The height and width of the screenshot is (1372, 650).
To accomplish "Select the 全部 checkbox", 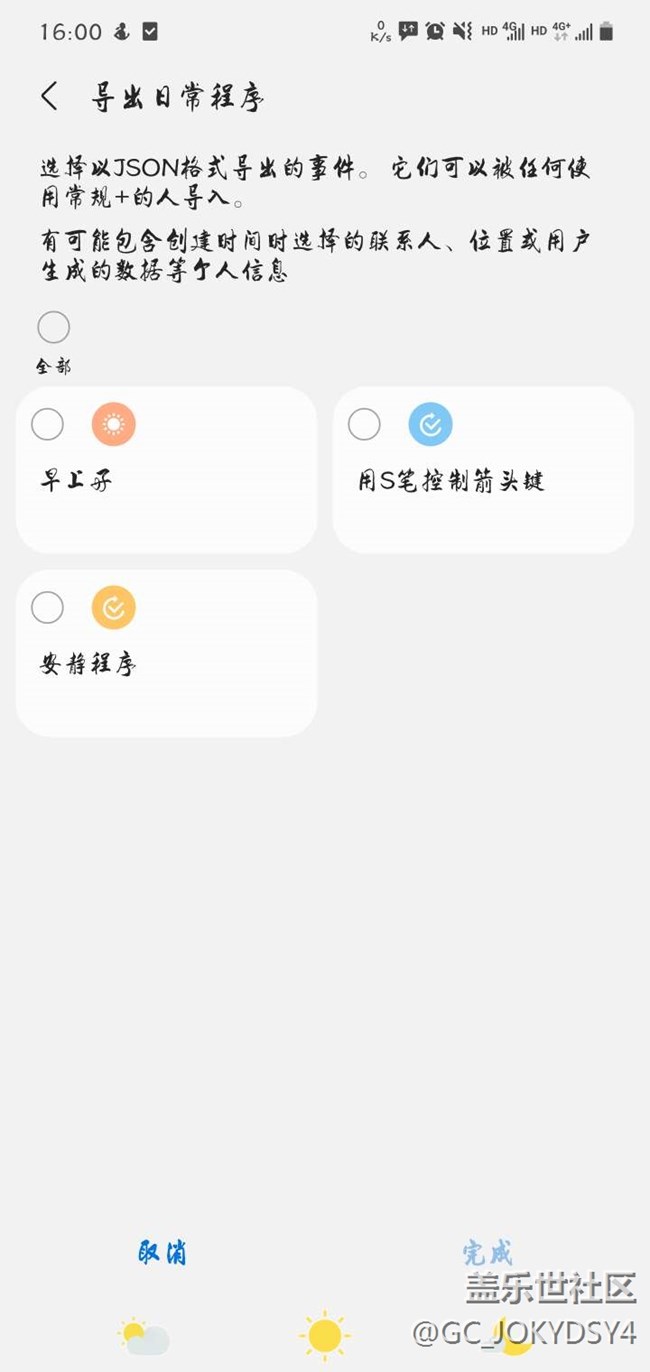I will 53,327.
